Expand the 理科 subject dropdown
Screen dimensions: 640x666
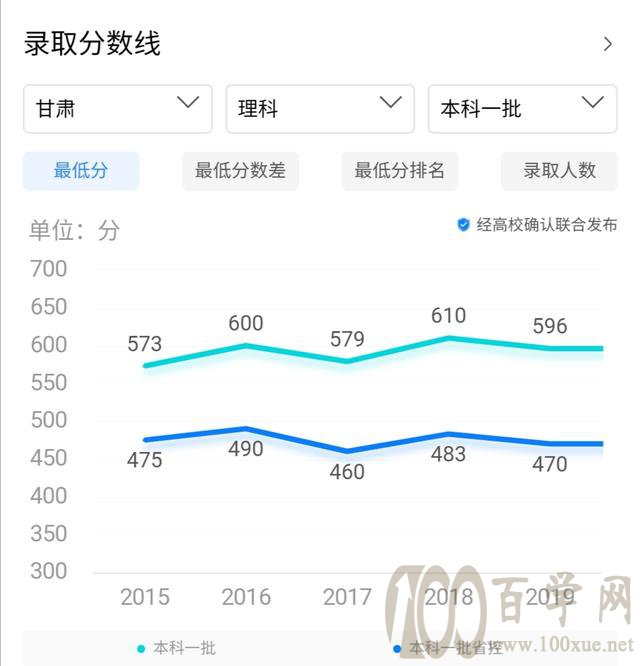(x=320, y=108)
